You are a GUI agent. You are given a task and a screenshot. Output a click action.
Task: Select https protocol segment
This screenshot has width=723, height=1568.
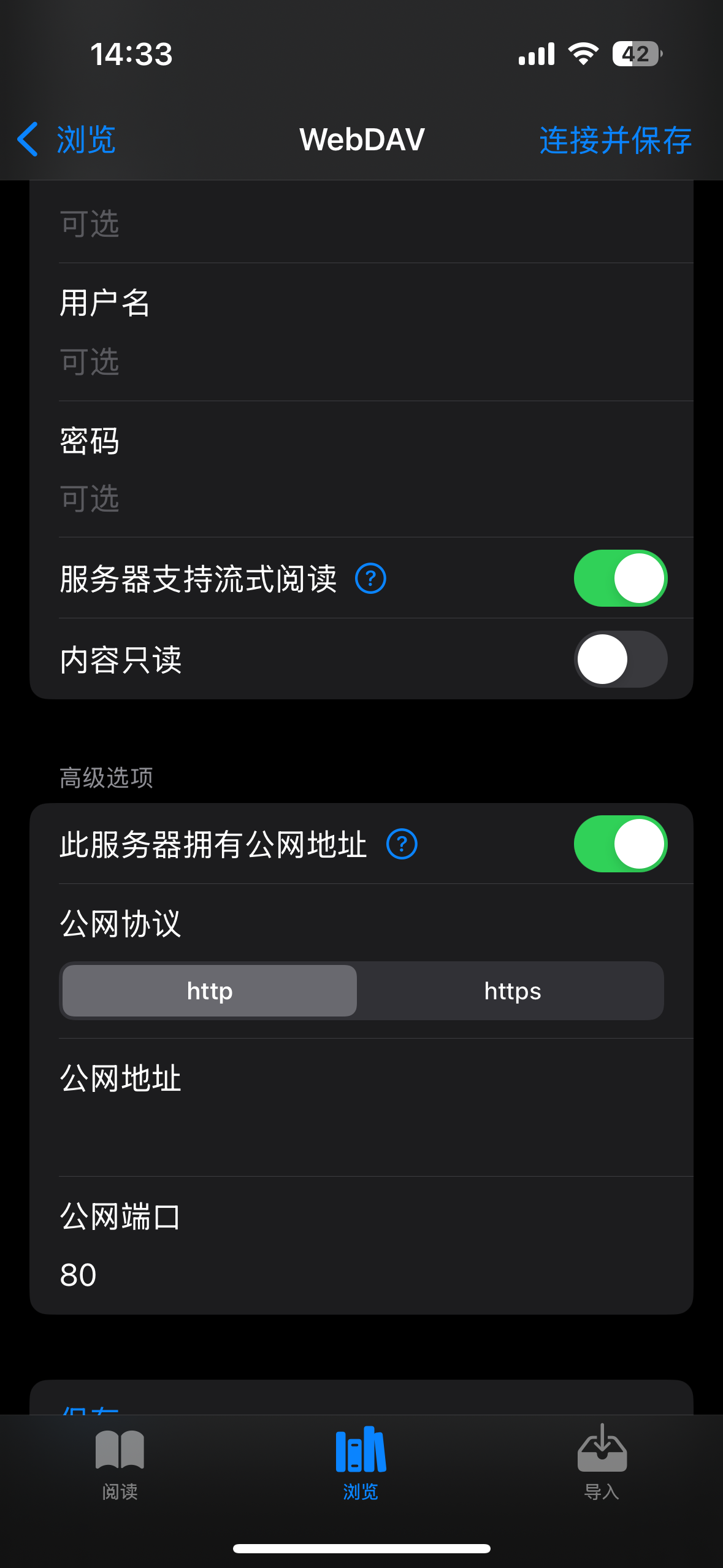tap(512, 991)
